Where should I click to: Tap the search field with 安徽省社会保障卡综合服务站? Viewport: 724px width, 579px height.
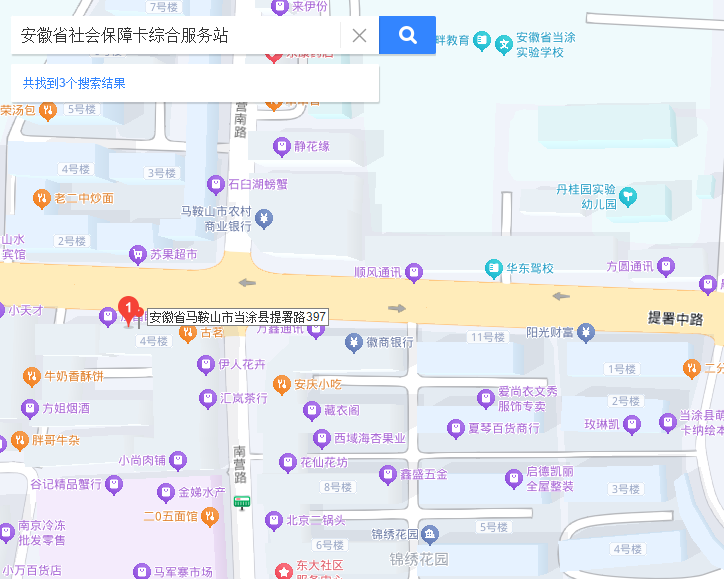click(x=175, y=36)
